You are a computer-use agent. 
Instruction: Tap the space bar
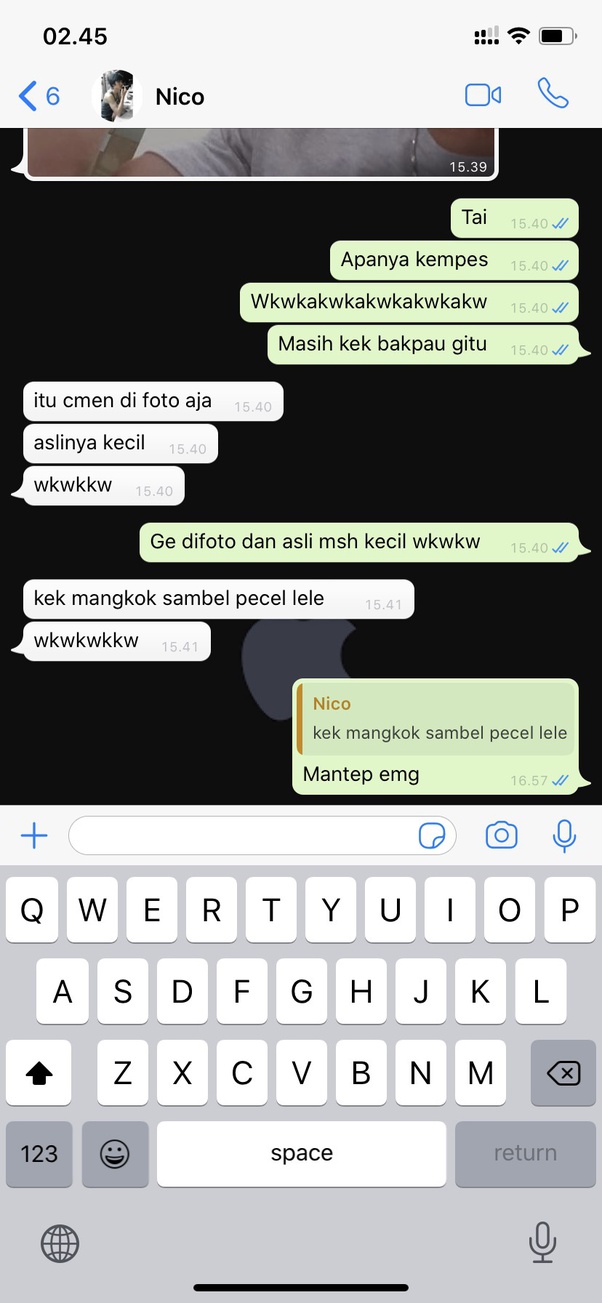pyautogui.click(x=301, y=1154)
